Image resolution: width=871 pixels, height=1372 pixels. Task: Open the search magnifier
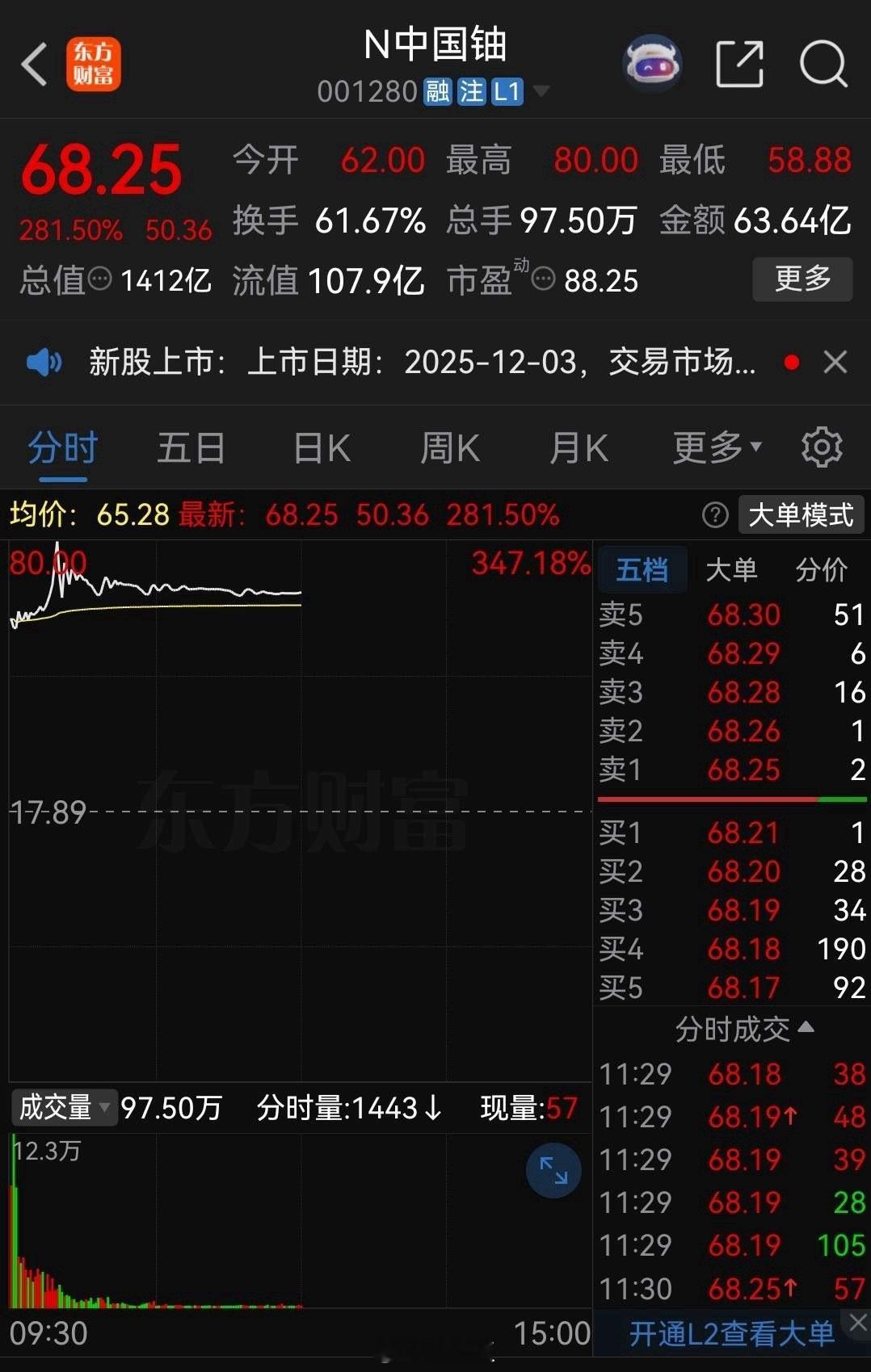coord(823,64)
